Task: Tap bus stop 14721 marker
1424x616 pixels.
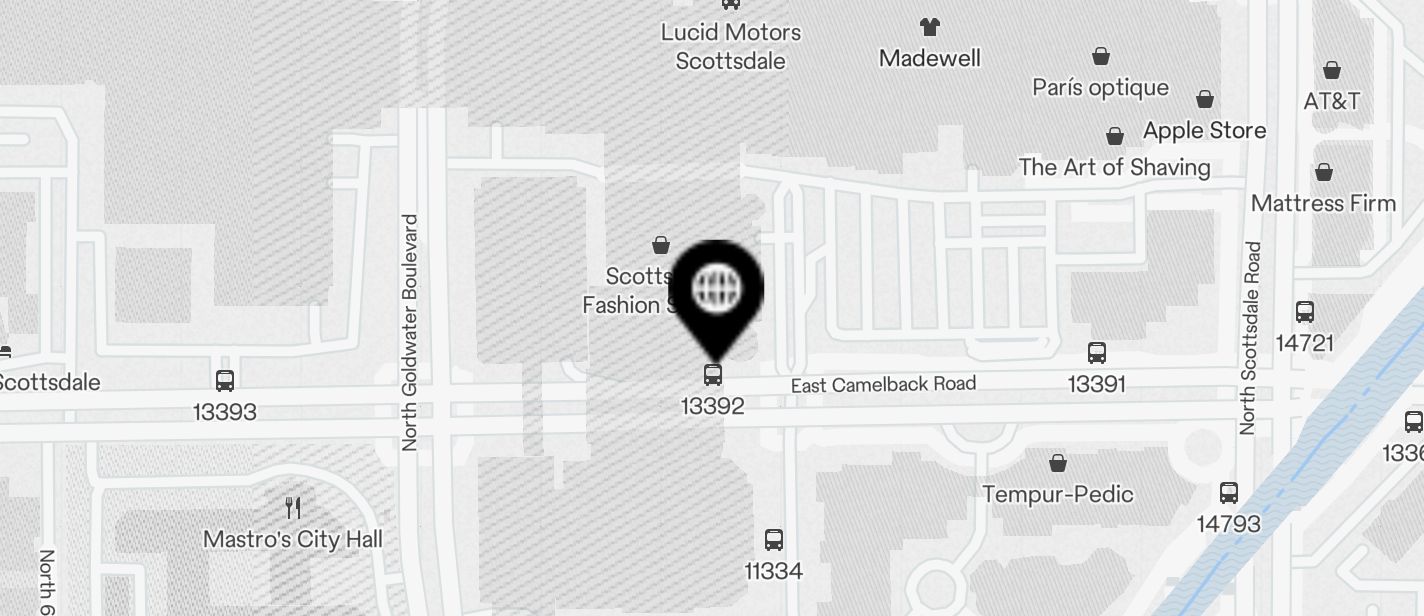Action: (x=1305, y=312)
